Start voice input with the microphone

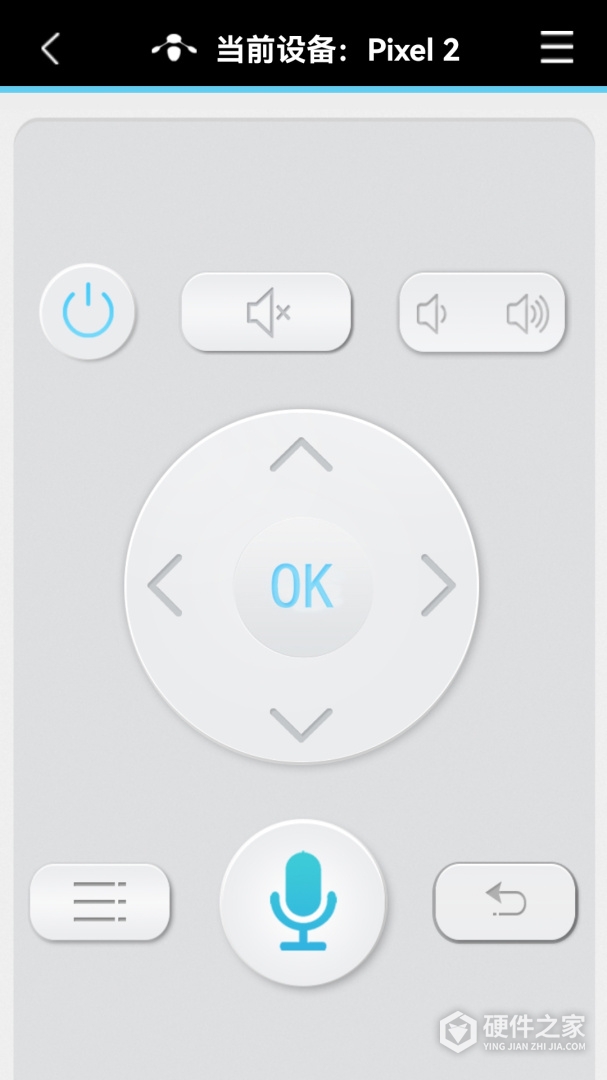(x=303, y=902)
